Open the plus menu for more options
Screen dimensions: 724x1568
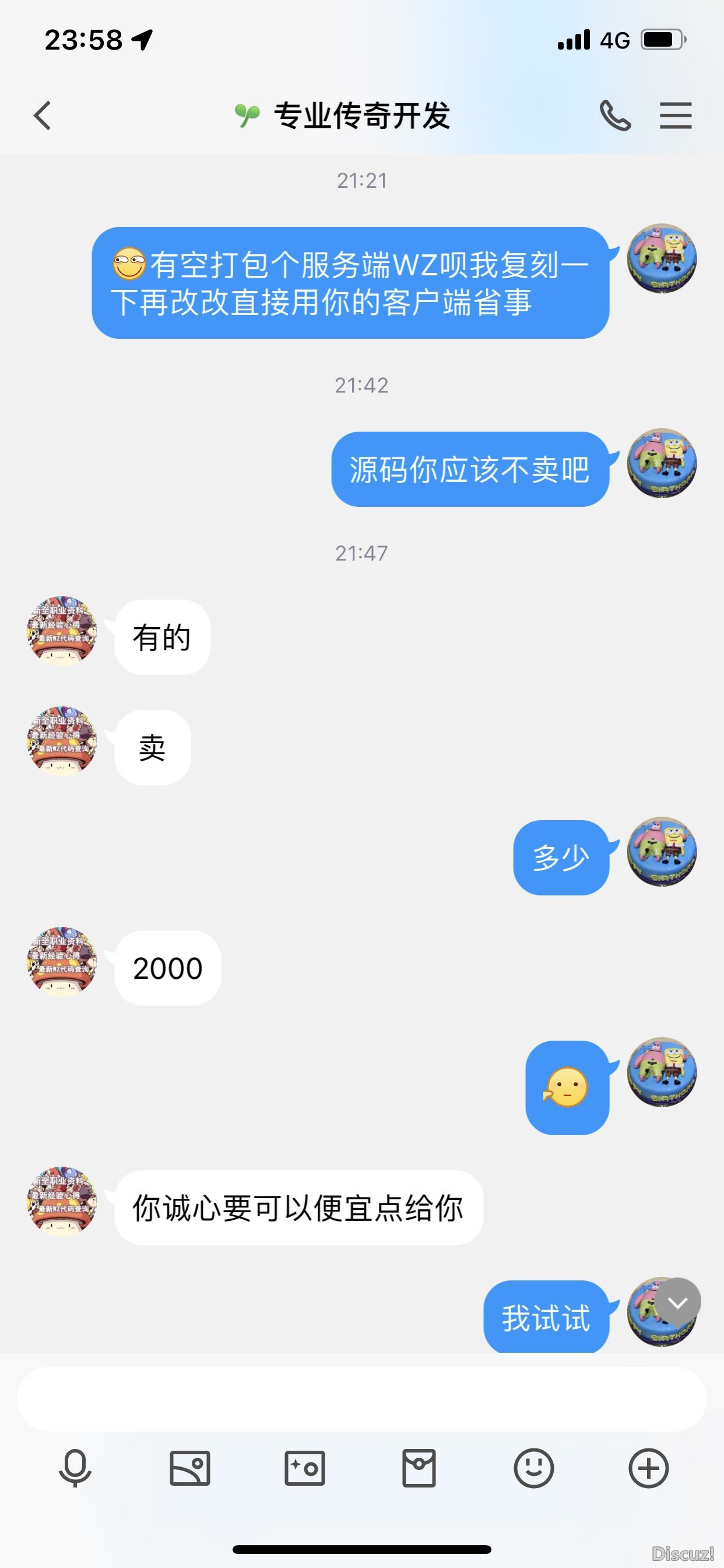coord(649,1468)
